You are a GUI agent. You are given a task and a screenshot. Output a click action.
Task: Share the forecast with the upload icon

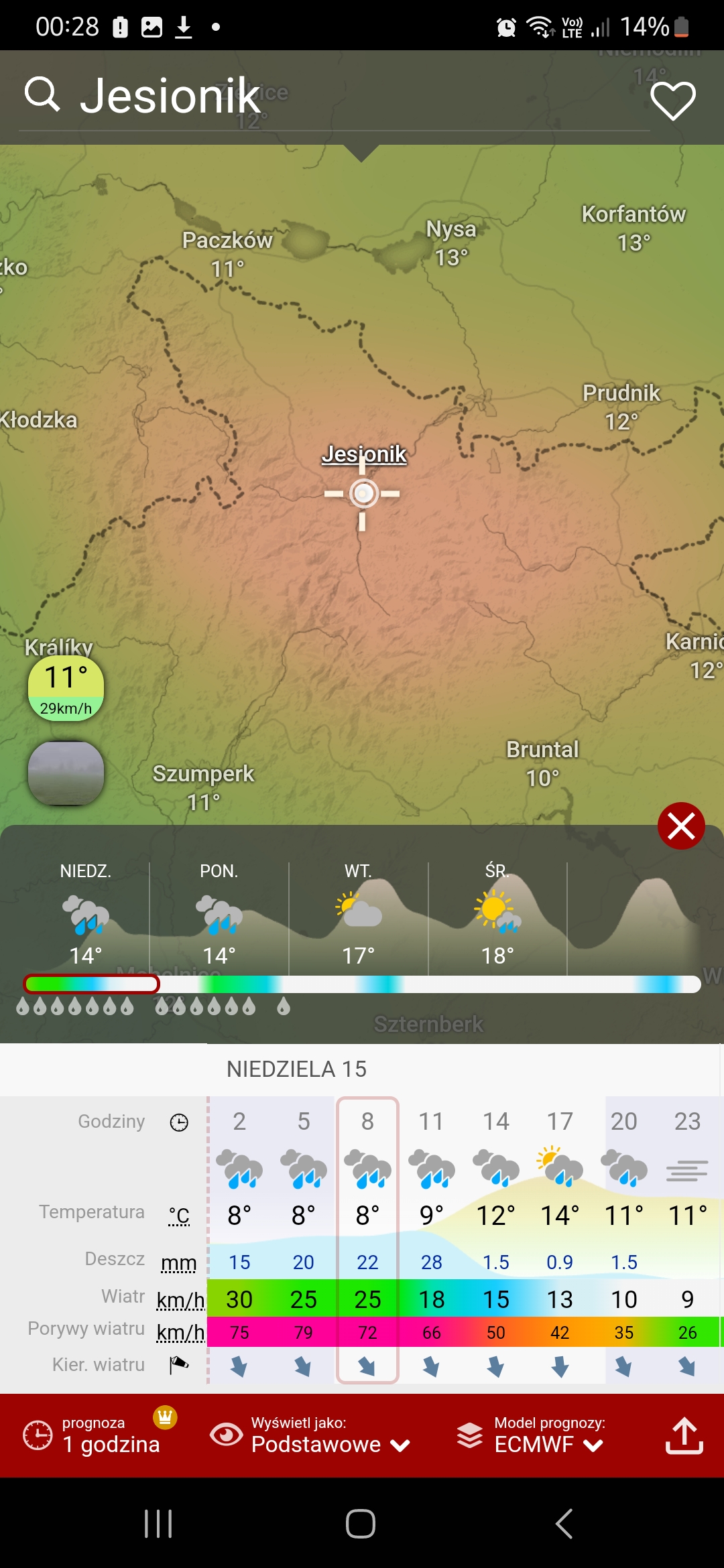click(684, 1435)
